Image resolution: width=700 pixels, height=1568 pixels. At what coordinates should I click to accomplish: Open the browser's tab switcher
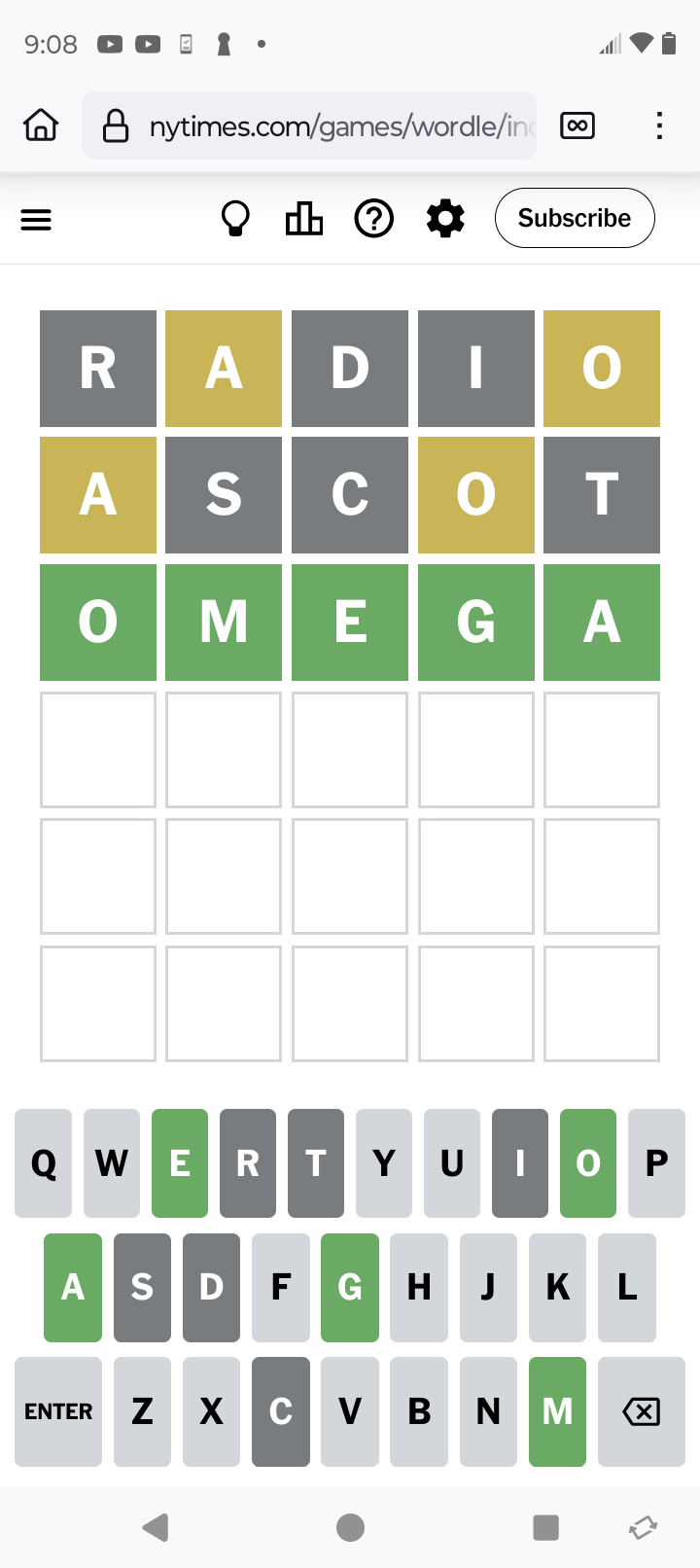(577, 125)
